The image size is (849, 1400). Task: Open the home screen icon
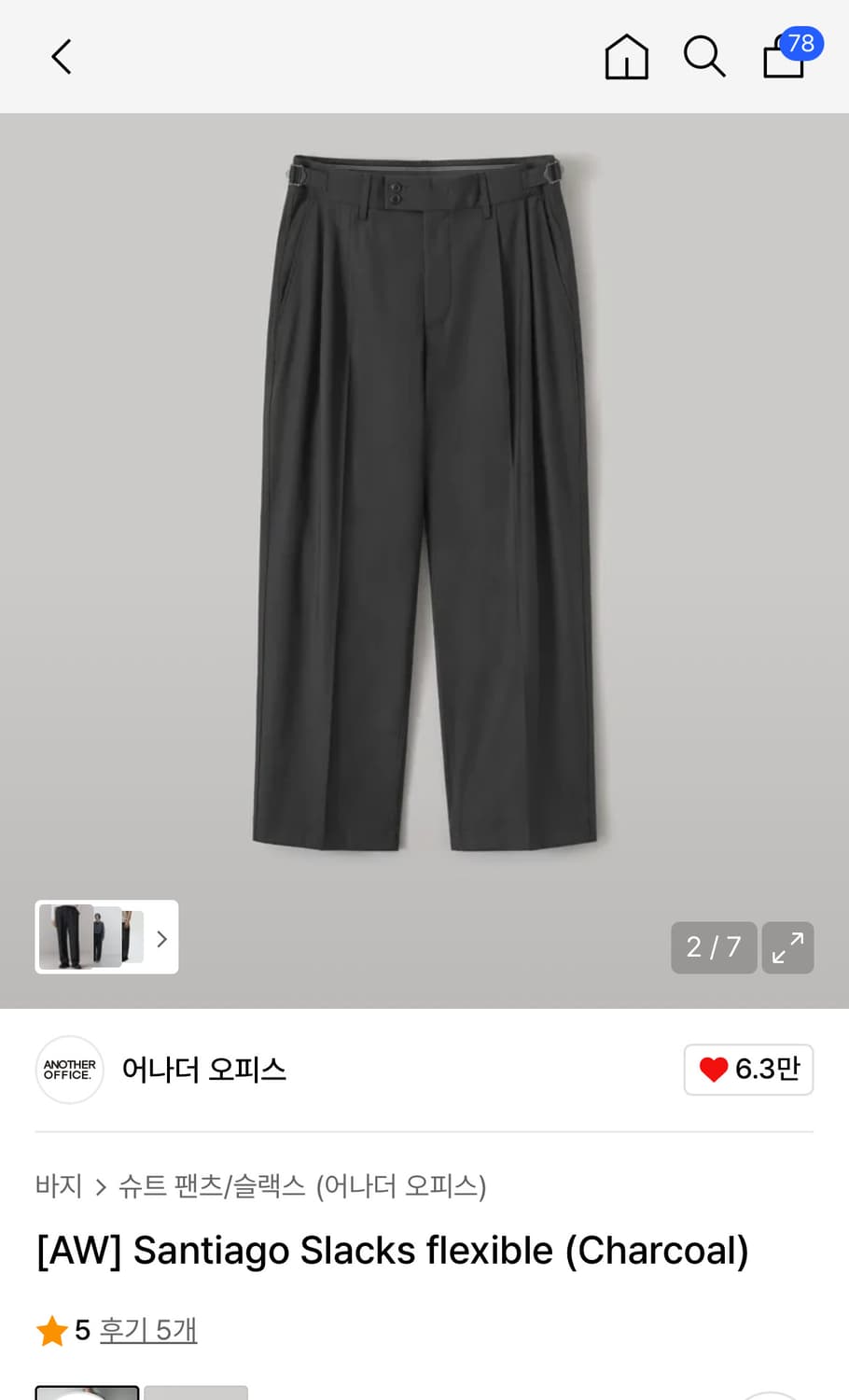[x=626, y=56]
